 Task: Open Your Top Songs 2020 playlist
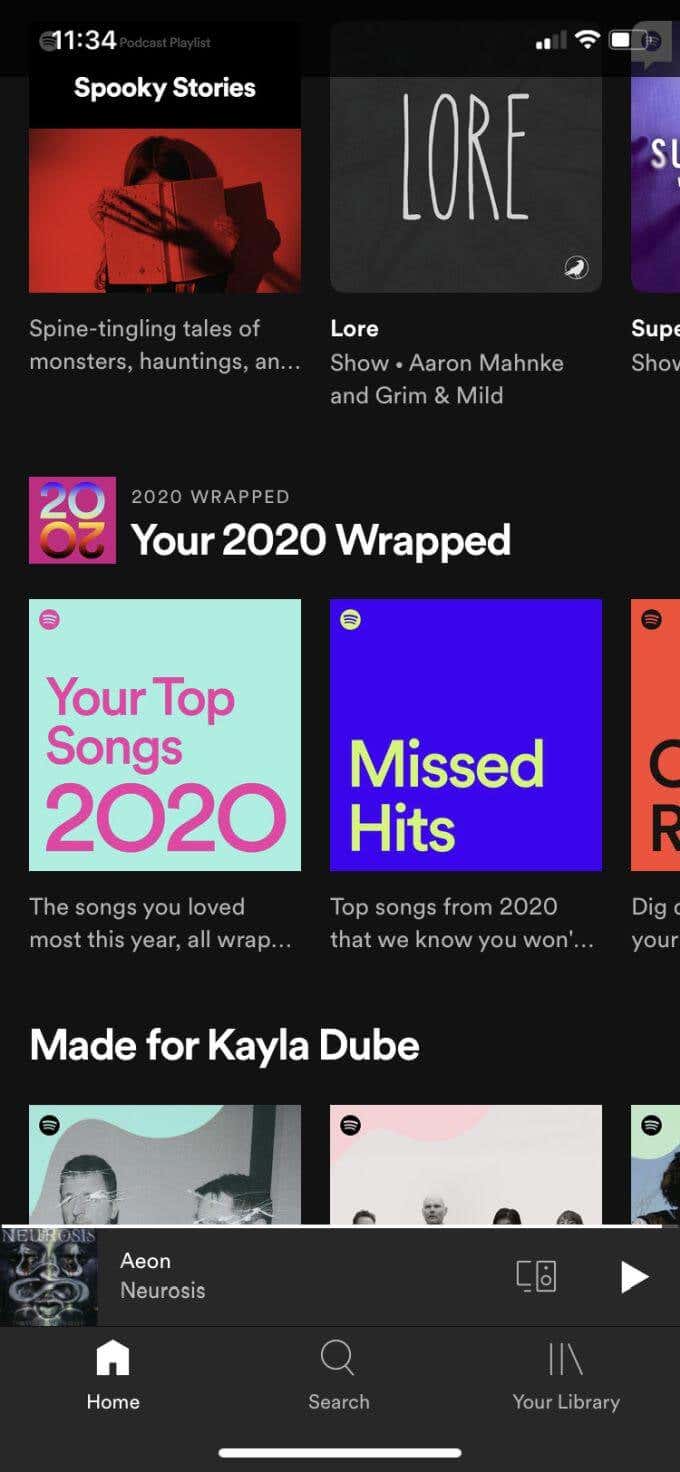(x=165, y=735)
